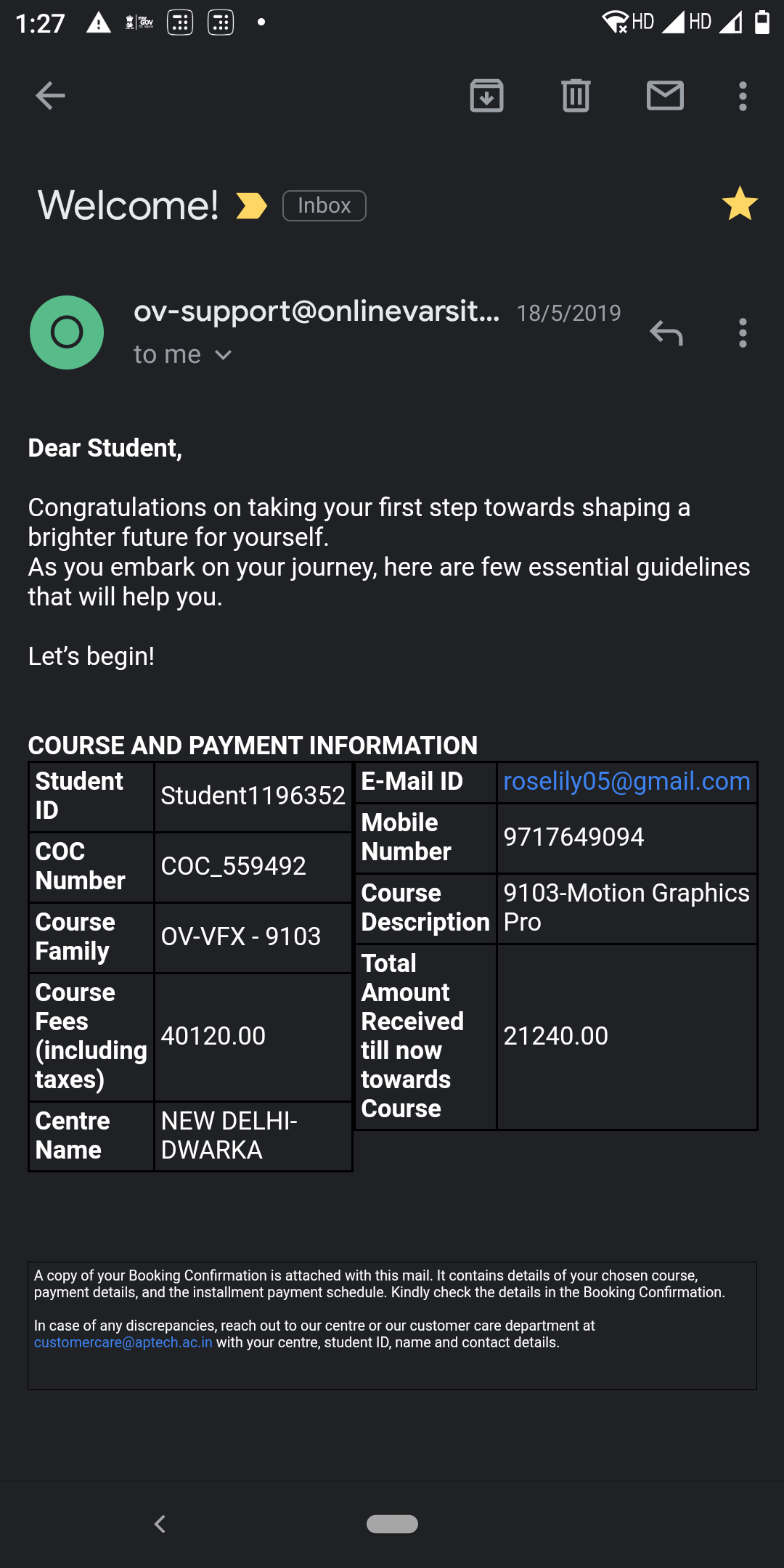This screenshot has height=1568, width=784.
Task: Remove the star from this email
Action: pyautogui.click(x=740, y=204)
